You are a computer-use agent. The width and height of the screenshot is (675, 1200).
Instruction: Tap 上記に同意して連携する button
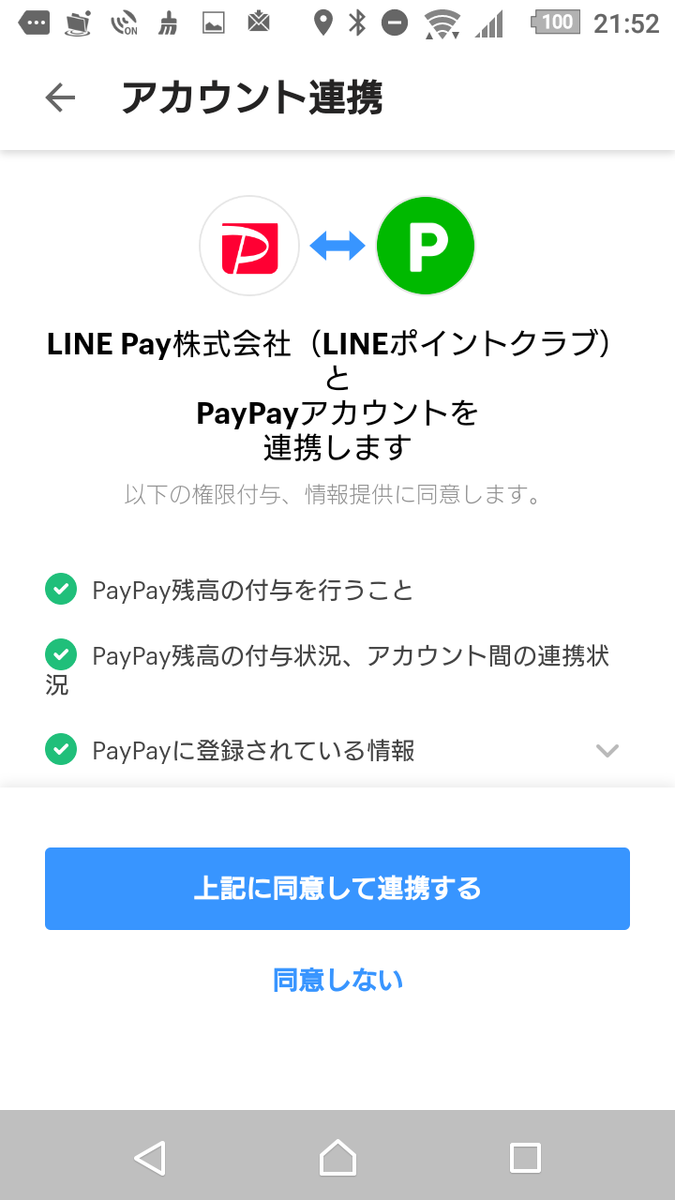(x=337, y=888)
